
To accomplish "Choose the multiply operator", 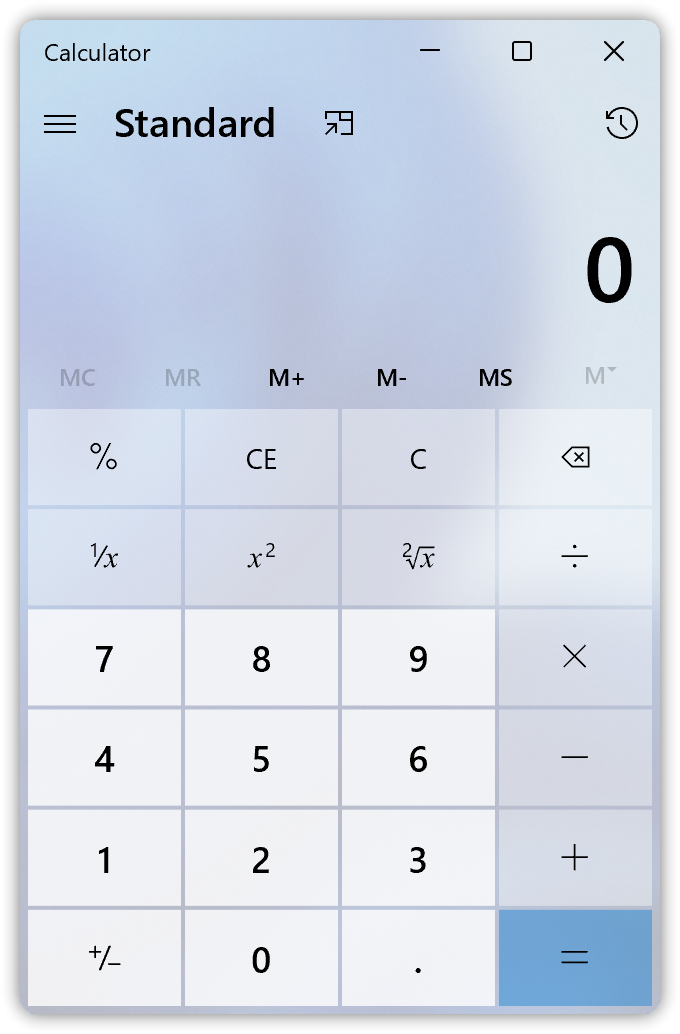I will coord(575,658).
